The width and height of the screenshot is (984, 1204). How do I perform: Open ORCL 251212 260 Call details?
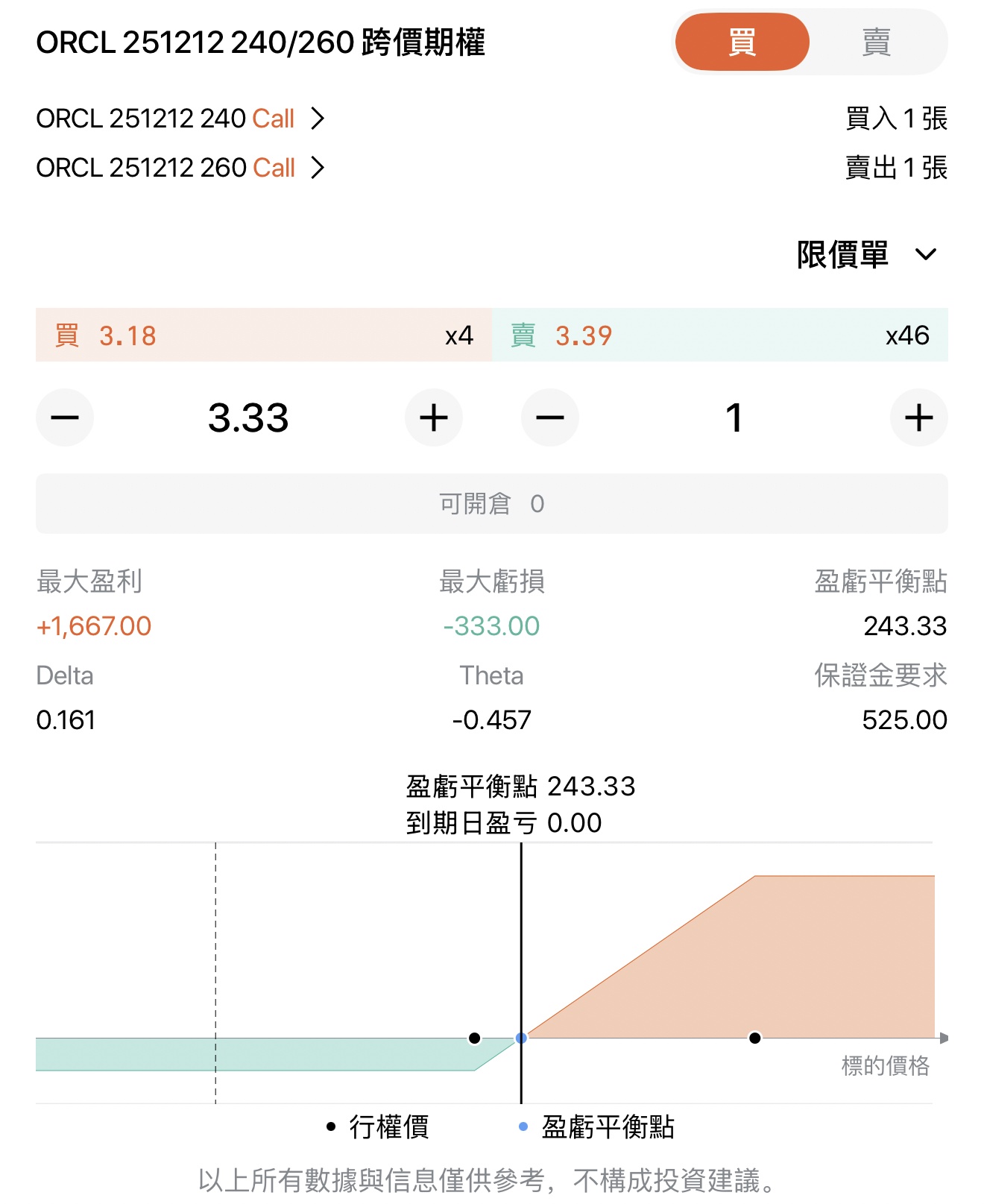point(180,168)
